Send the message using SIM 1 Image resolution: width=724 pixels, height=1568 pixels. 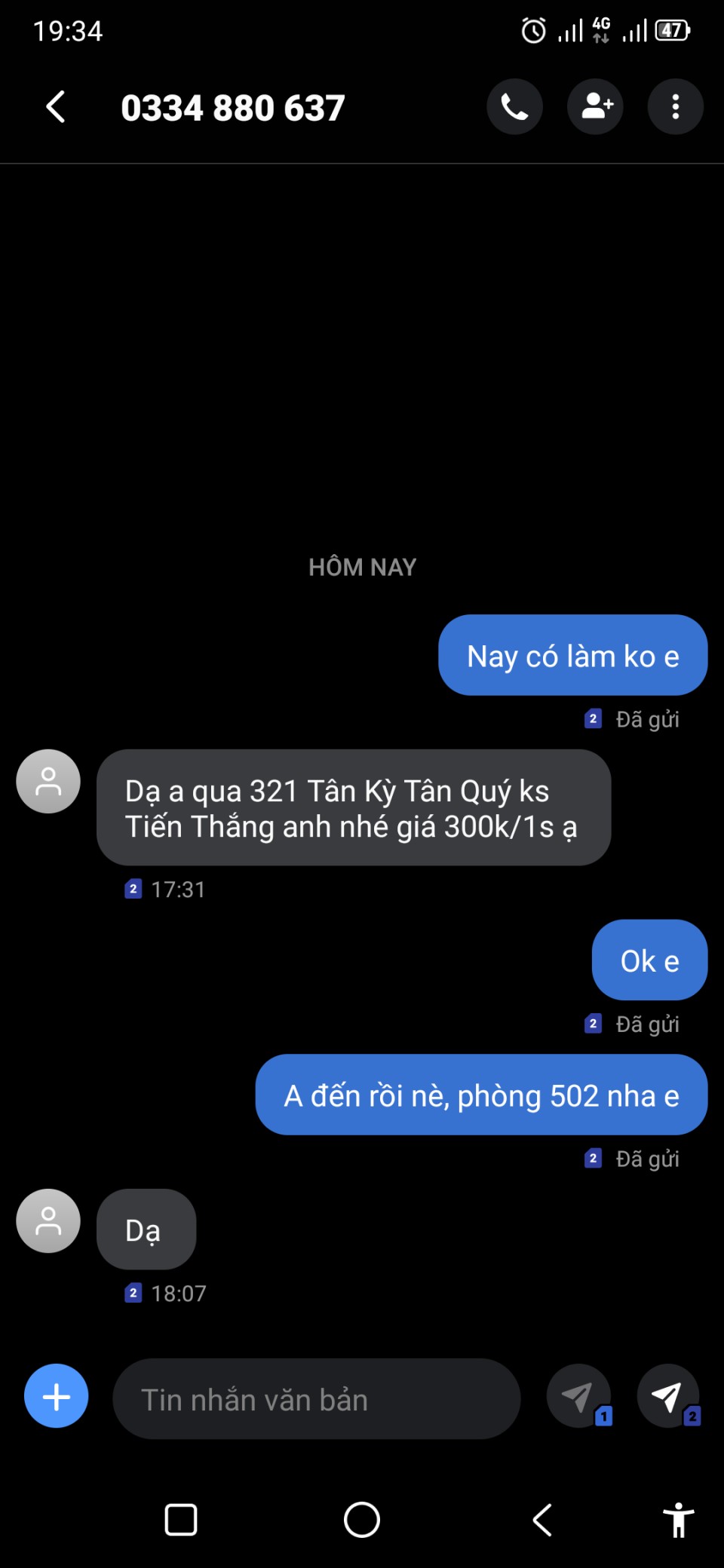(x=578, y=1396)
